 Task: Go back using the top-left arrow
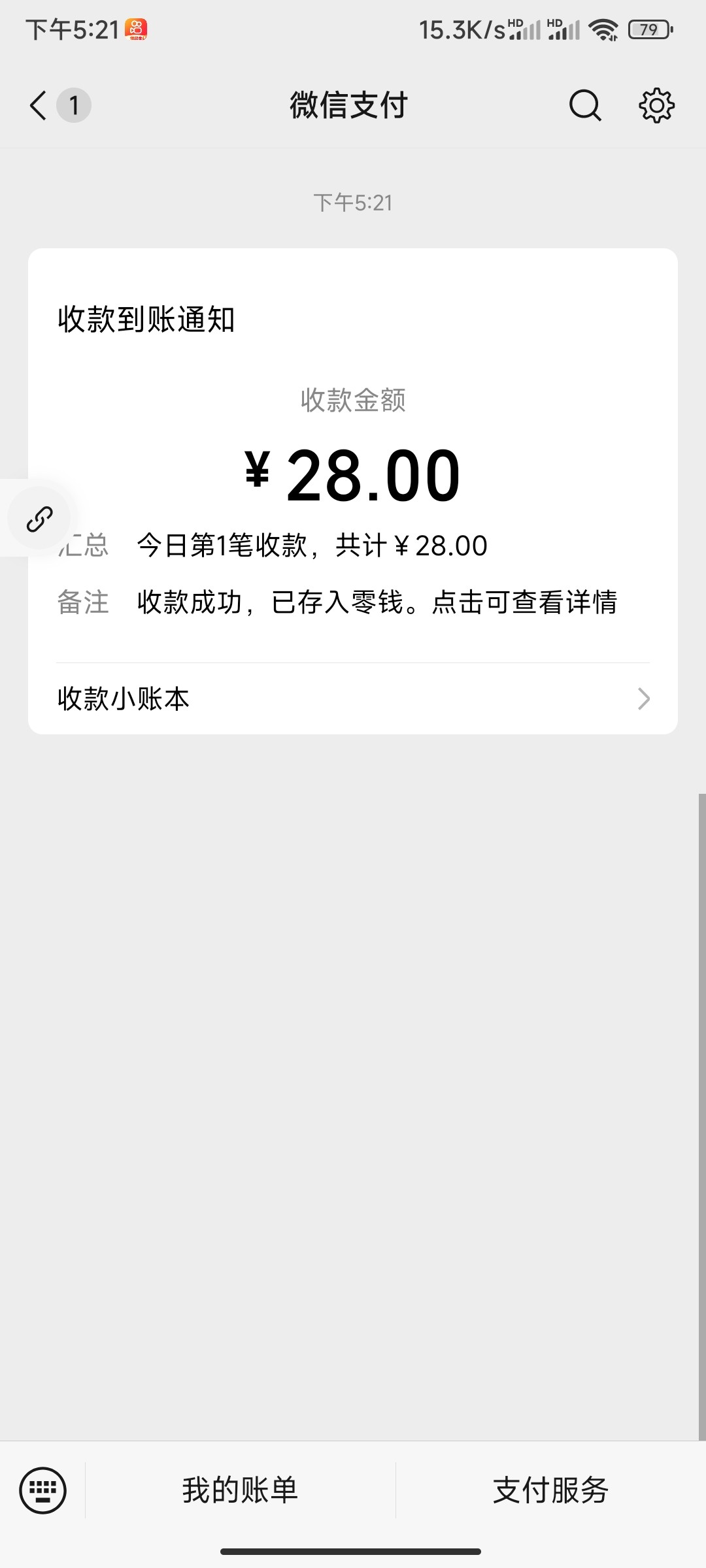pos(39,105)
